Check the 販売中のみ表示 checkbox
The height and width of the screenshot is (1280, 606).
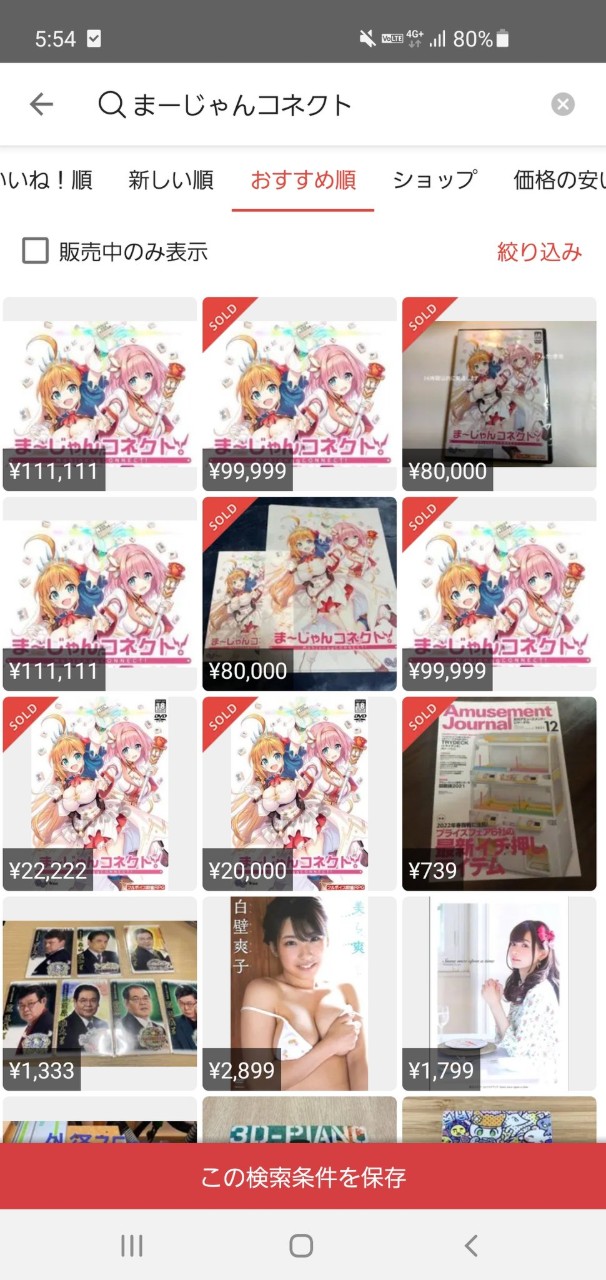36,251
